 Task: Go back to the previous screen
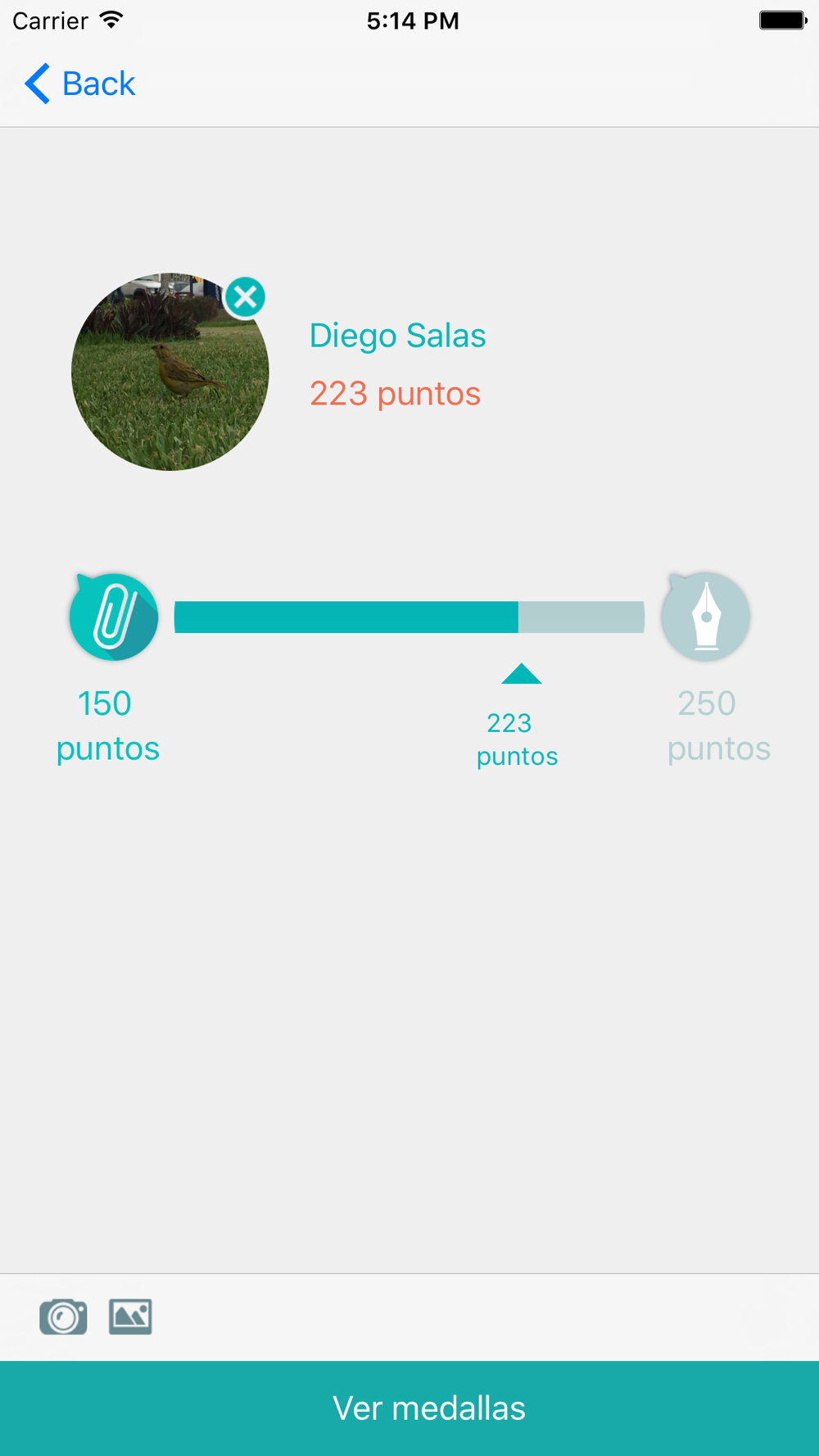80,84
